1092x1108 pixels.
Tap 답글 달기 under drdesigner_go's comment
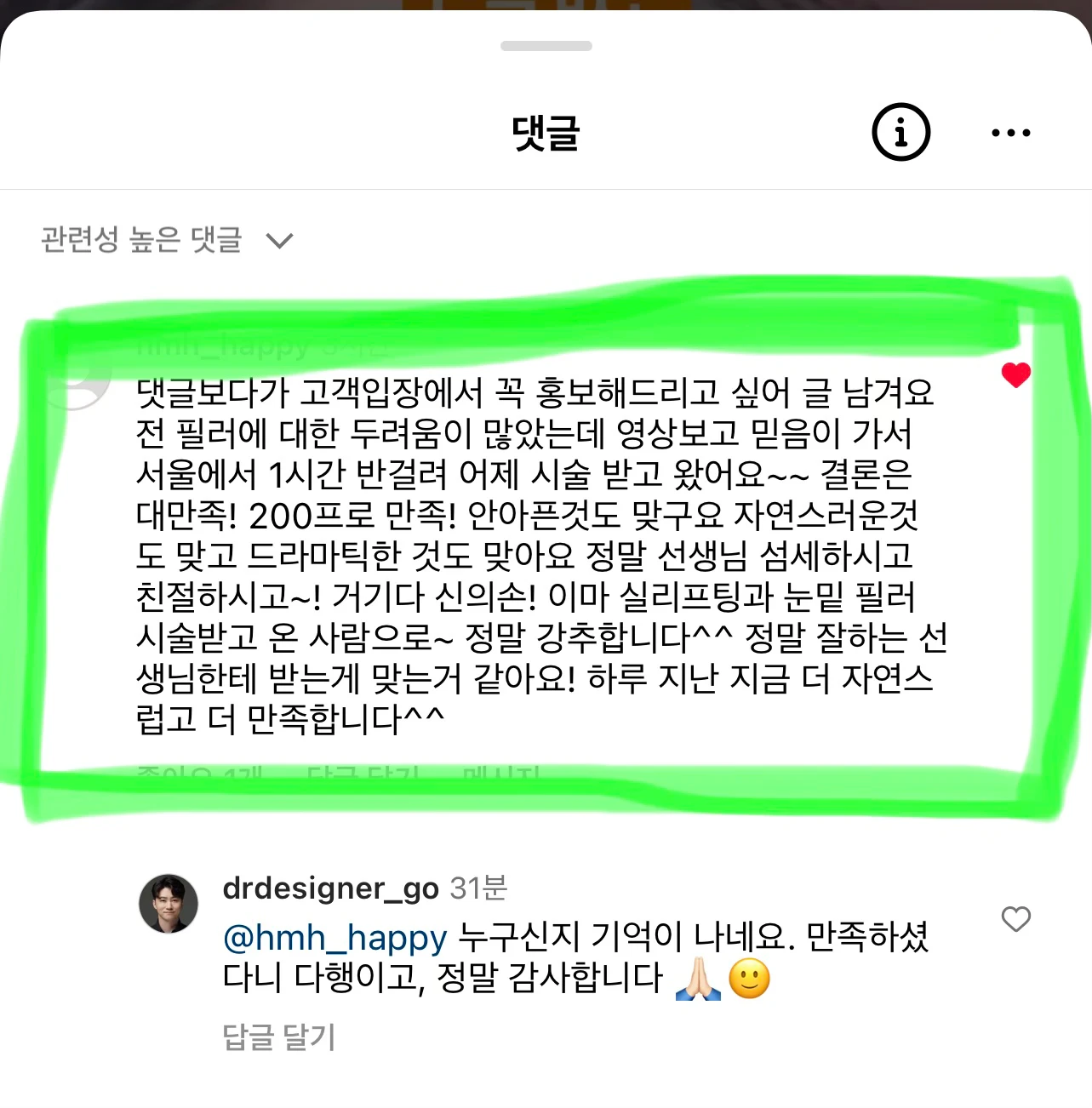279,1037
